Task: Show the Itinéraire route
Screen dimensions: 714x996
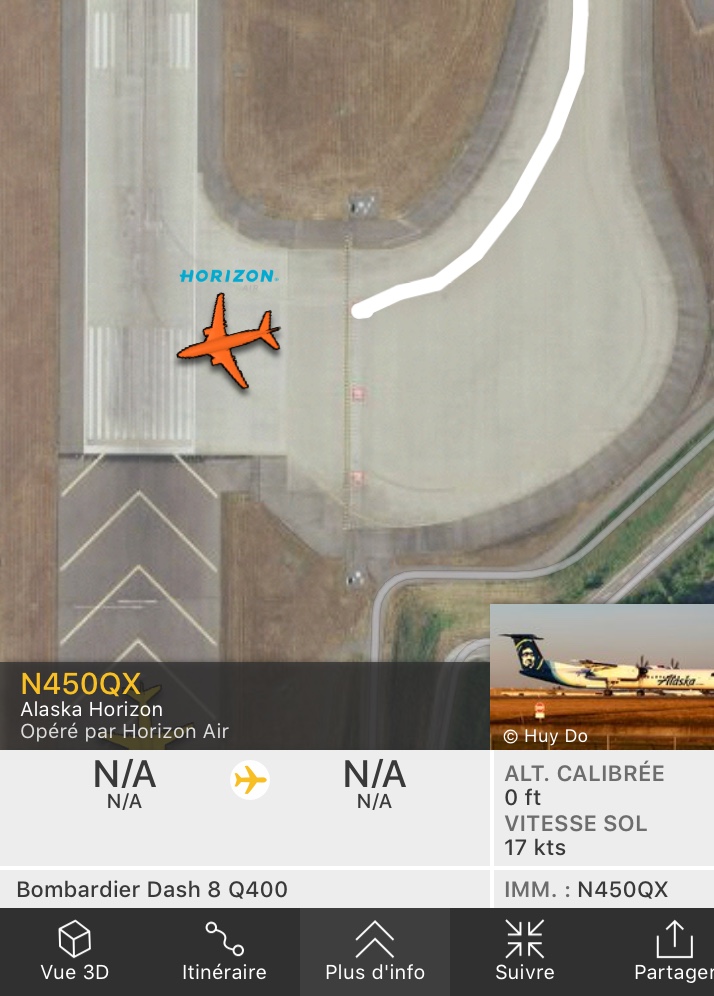Action: click(x=224, y=951)
